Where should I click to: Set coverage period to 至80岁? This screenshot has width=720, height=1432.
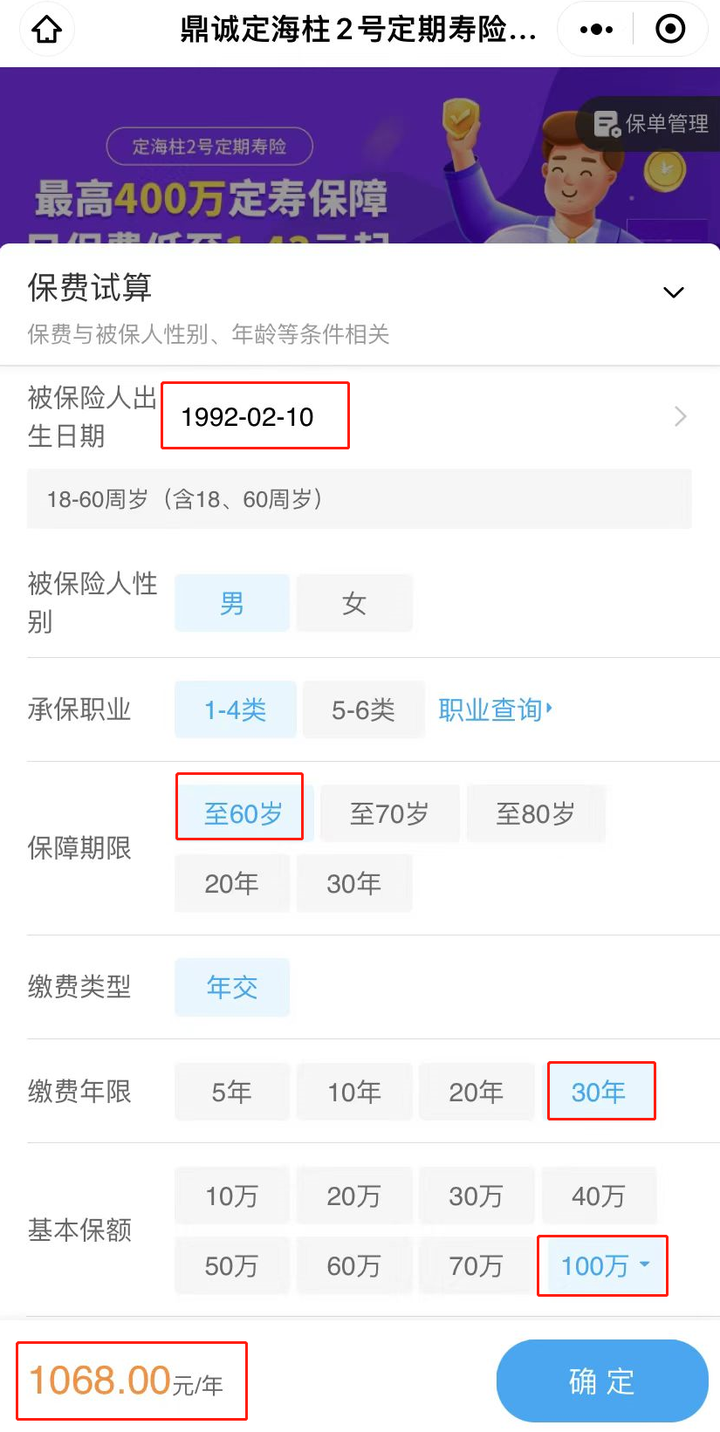click(x=535, y=813)
